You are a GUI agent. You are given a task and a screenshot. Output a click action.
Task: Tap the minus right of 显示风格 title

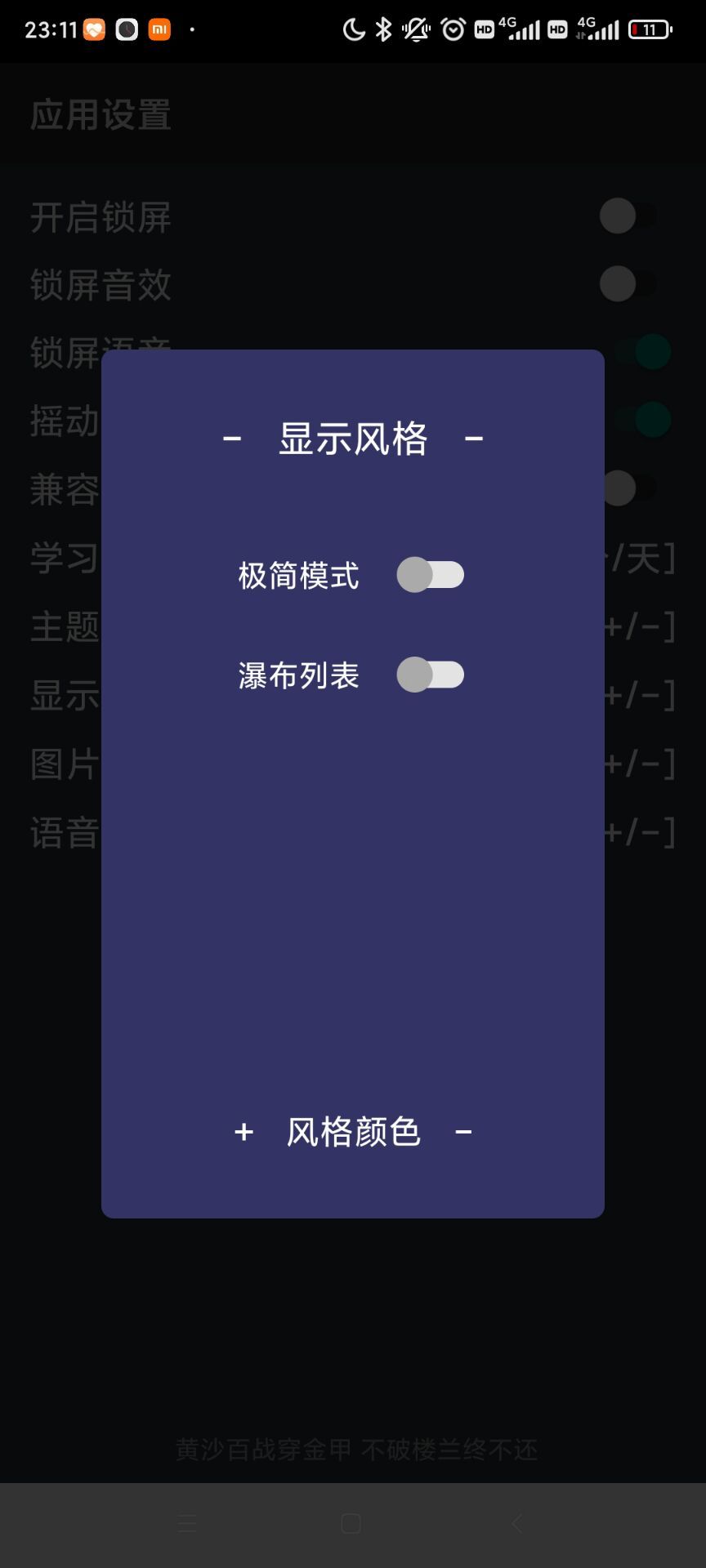tap(473, 439)
